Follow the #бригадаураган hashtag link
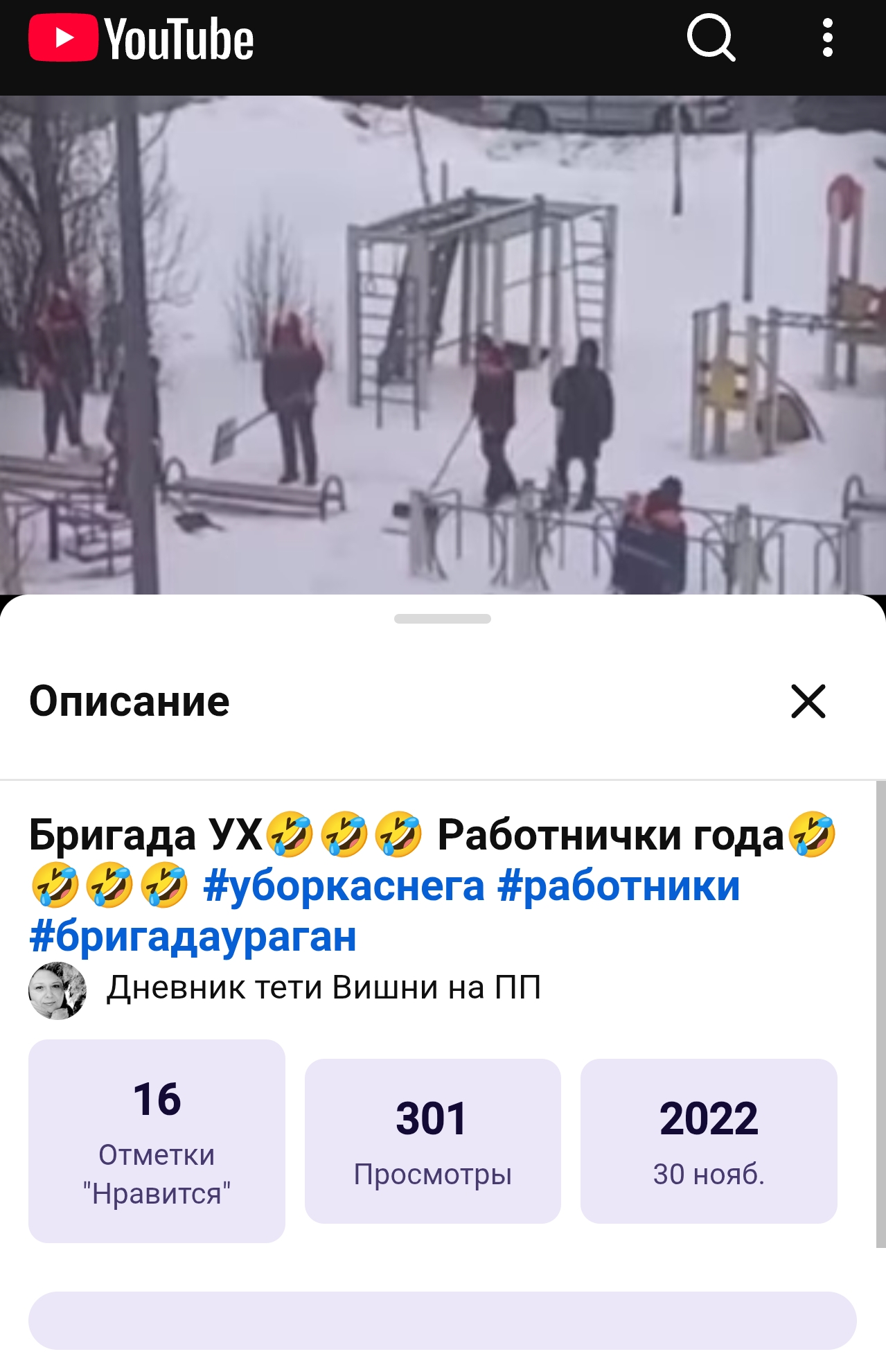This screenshot has width=886, height=1372. click(x=193, y=937)
